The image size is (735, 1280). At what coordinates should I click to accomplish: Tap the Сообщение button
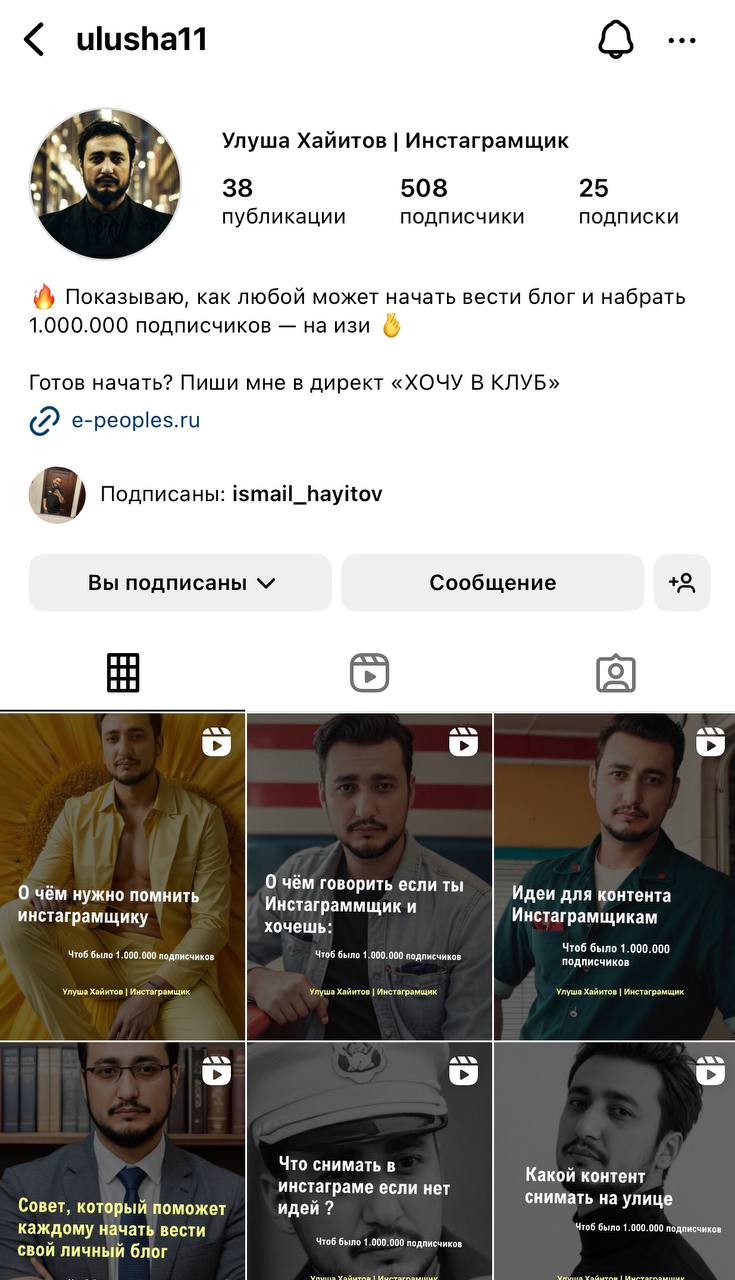[x=492, y=583]
